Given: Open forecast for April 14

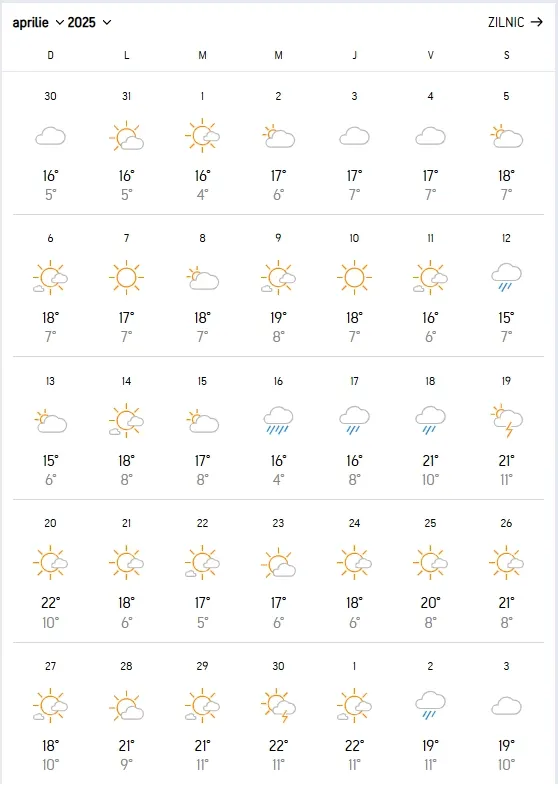Looking at the screenshot, I should coord(126,429).
